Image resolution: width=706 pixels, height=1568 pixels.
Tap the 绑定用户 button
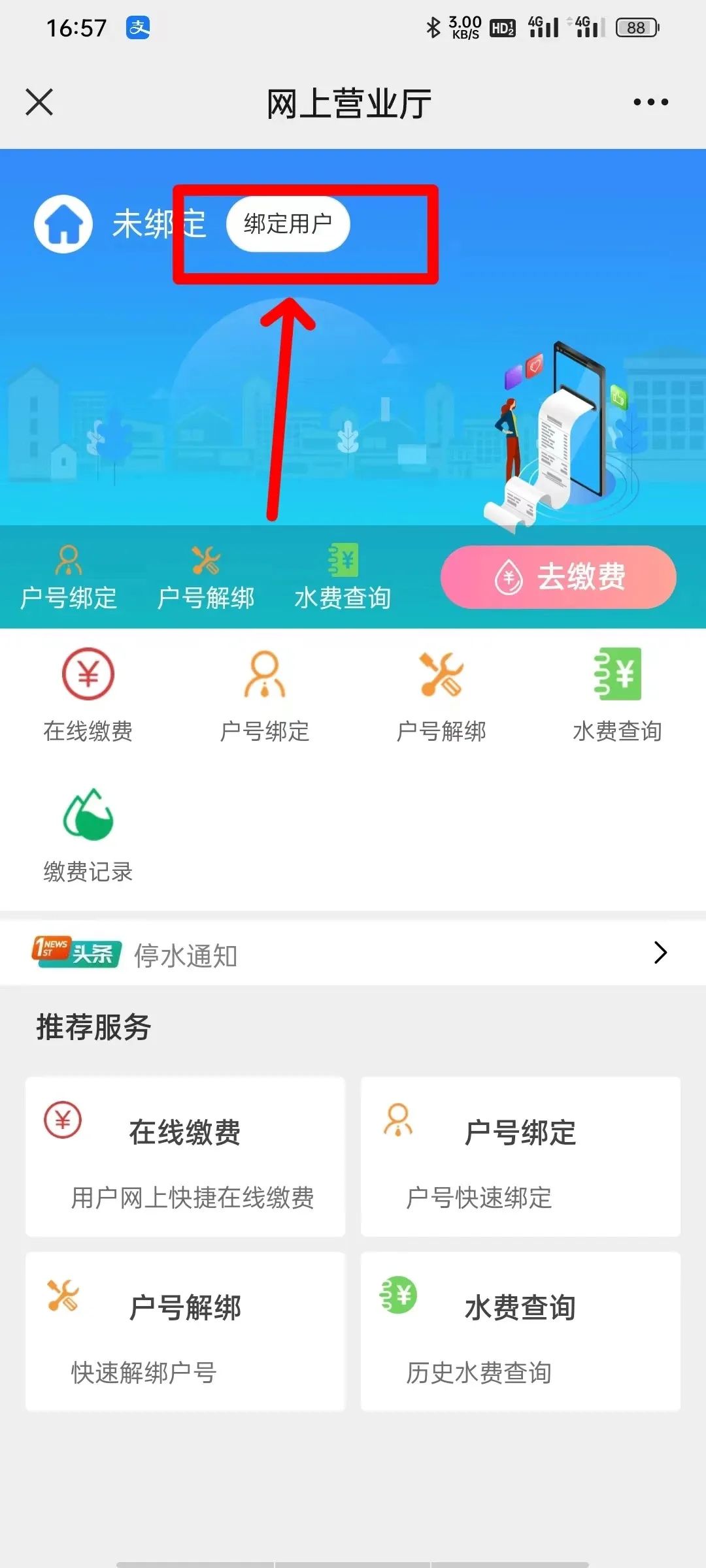[288, 224]
